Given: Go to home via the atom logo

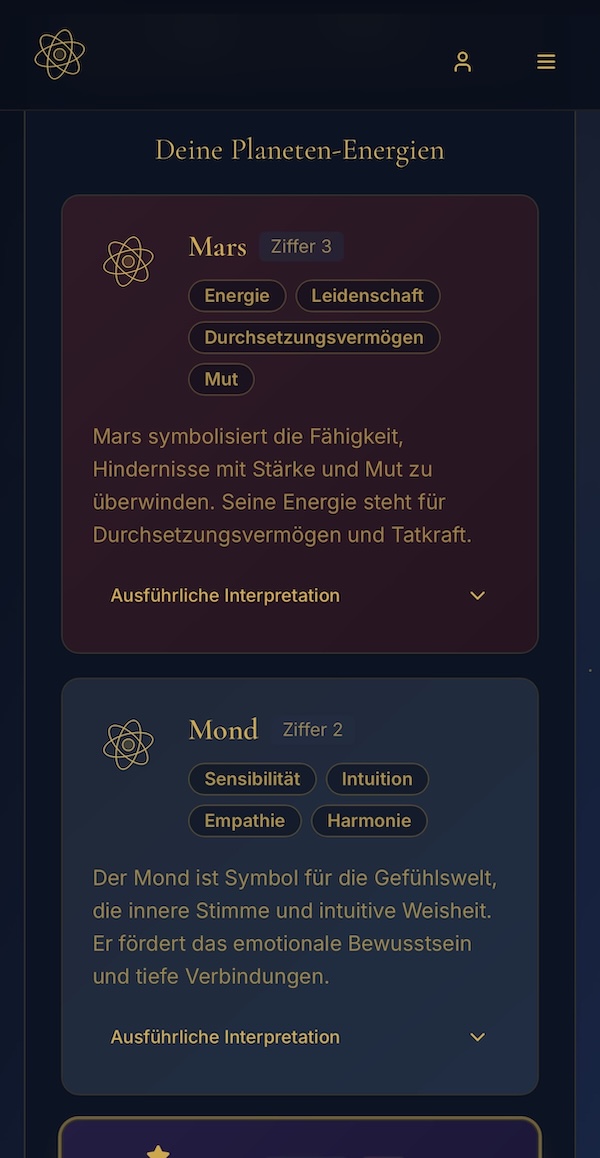Looking at the screenshot, I should coord(60,55).
